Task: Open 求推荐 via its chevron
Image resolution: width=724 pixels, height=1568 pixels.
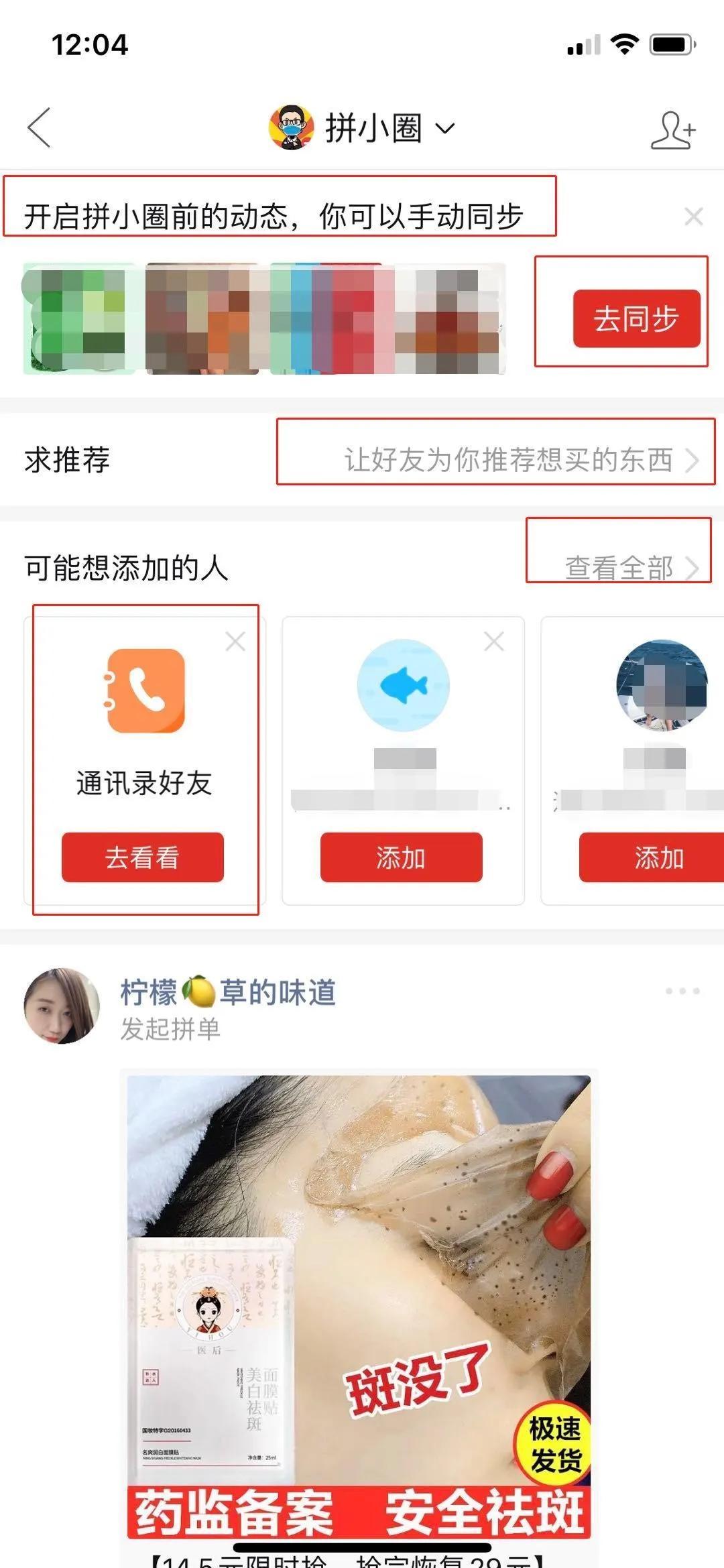Action: click(x=695, y=461)
